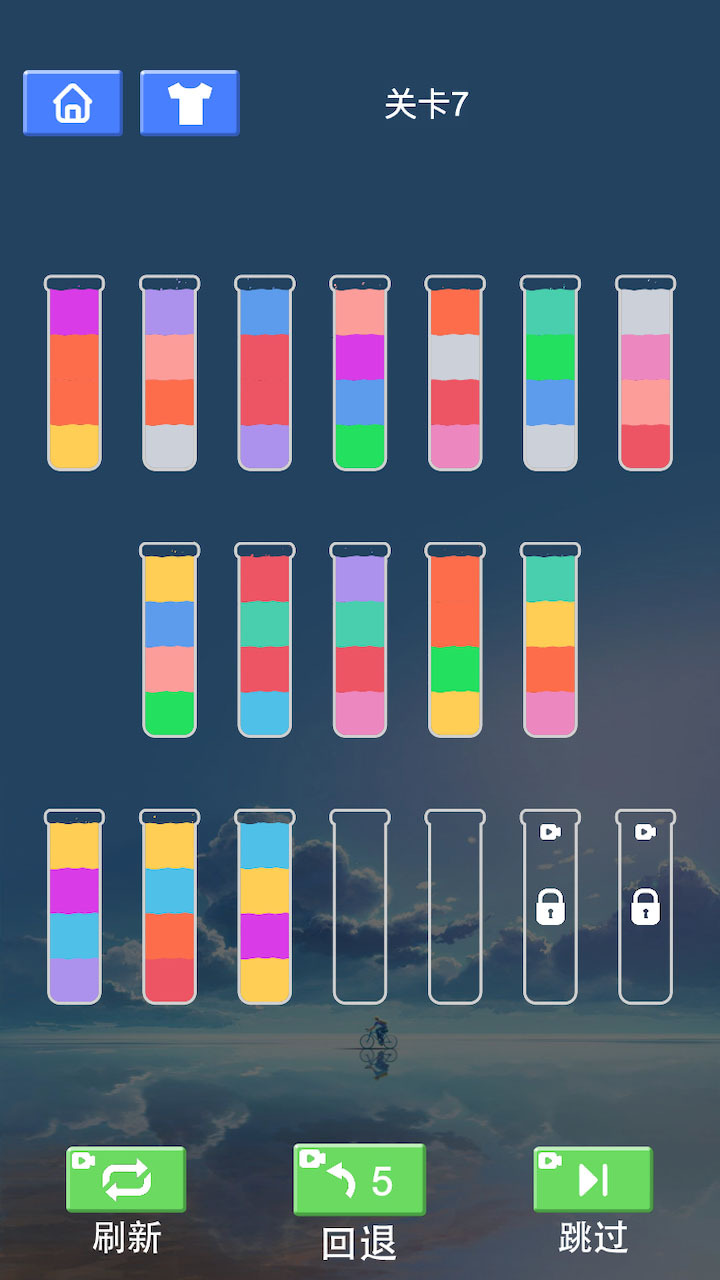Image resolution: width=720 pixels, height=1280 pixels.
Task: Select the tube with yellow top and lavender bottom
Action: (x=74, y=907)
